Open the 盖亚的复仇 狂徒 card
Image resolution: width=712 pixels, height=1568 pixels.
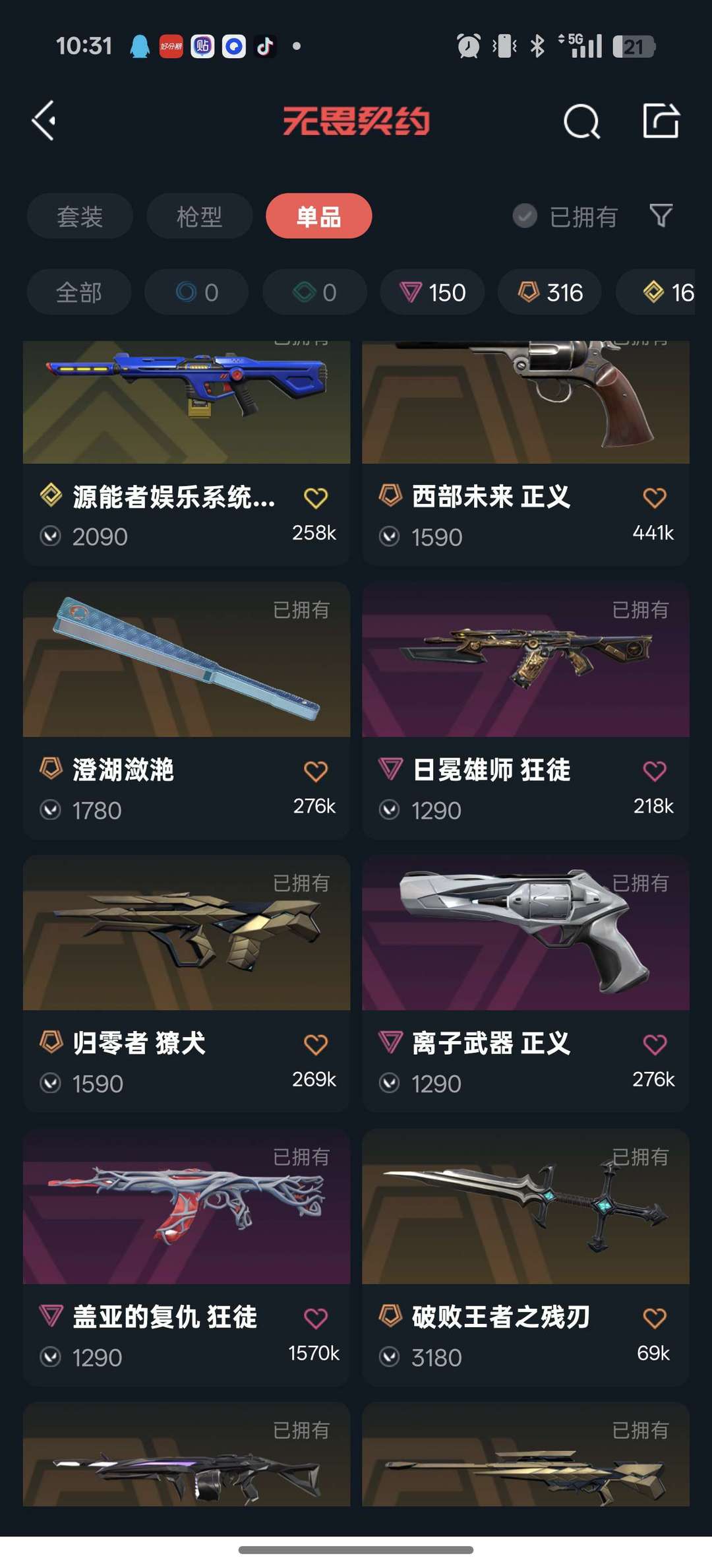(x=187, y=1257)
